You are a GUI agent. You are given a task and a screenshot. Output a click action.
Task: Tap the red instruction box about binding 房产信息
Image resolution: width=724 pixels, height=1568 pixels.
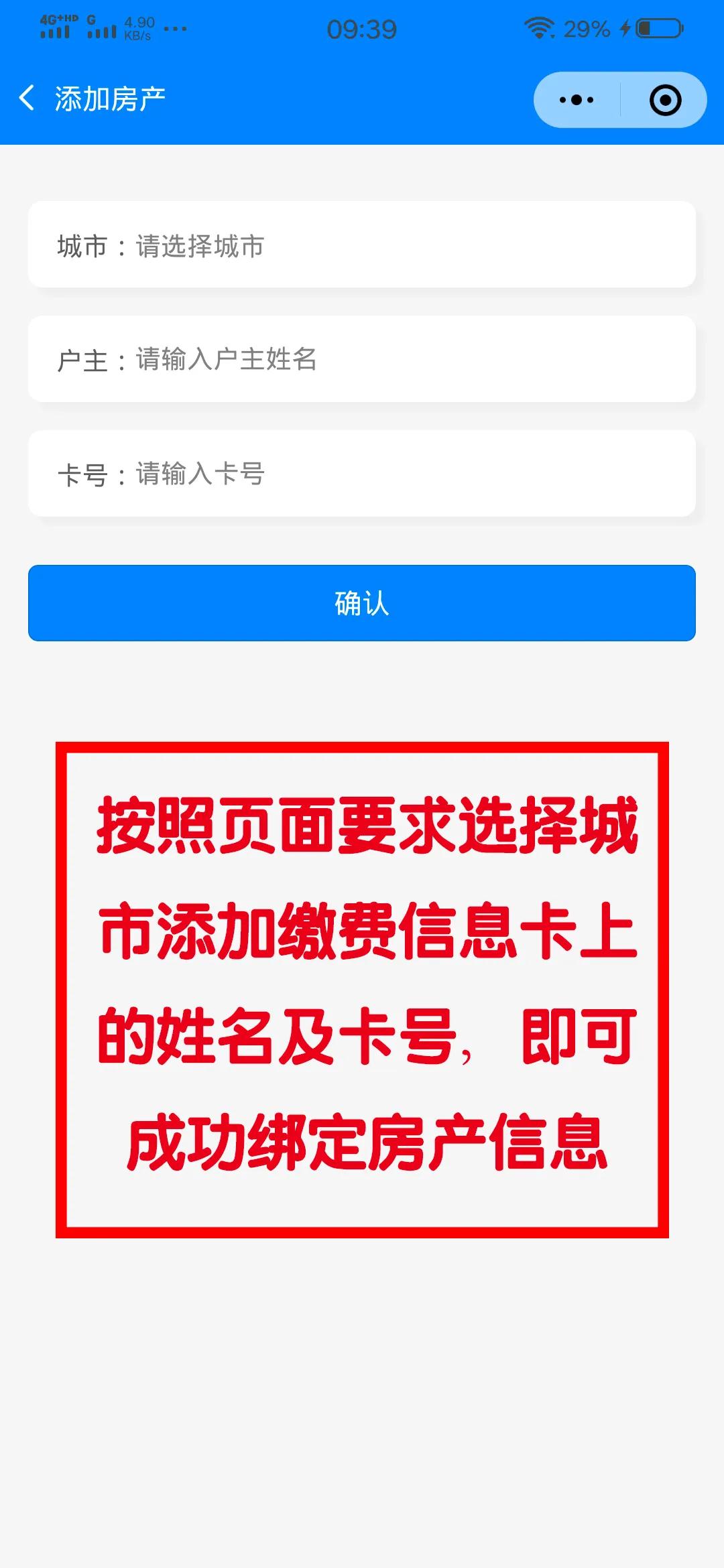[362, 992]
